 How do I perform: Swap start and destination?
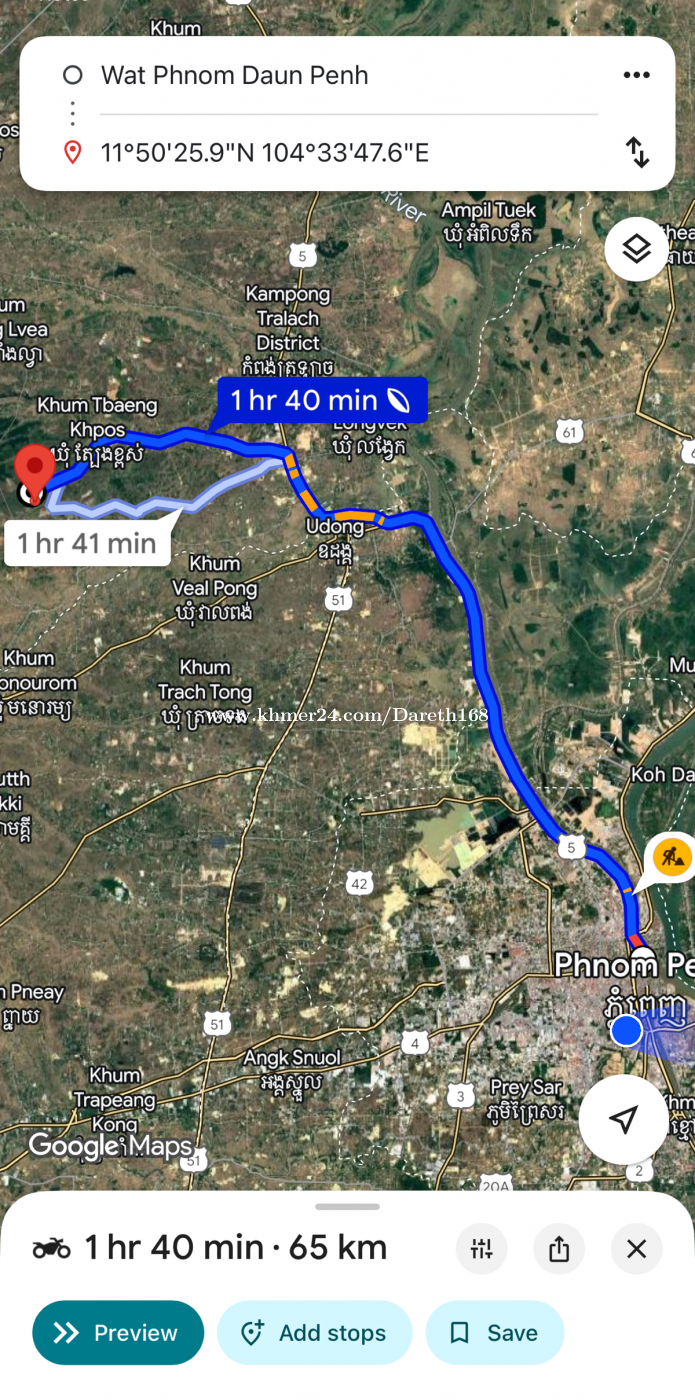(637, 152)
